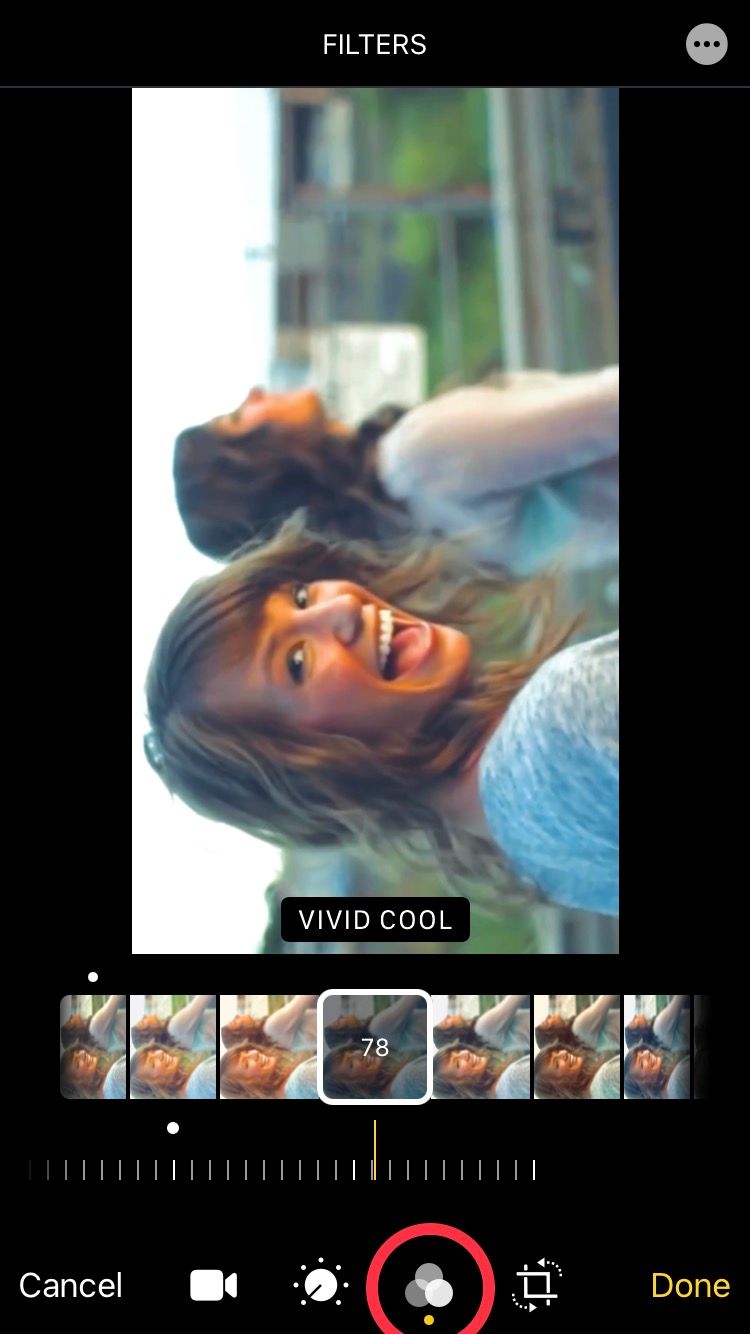750x1334 pixels.
Task: Open the more options ellipsis menu
Action: 706,44
